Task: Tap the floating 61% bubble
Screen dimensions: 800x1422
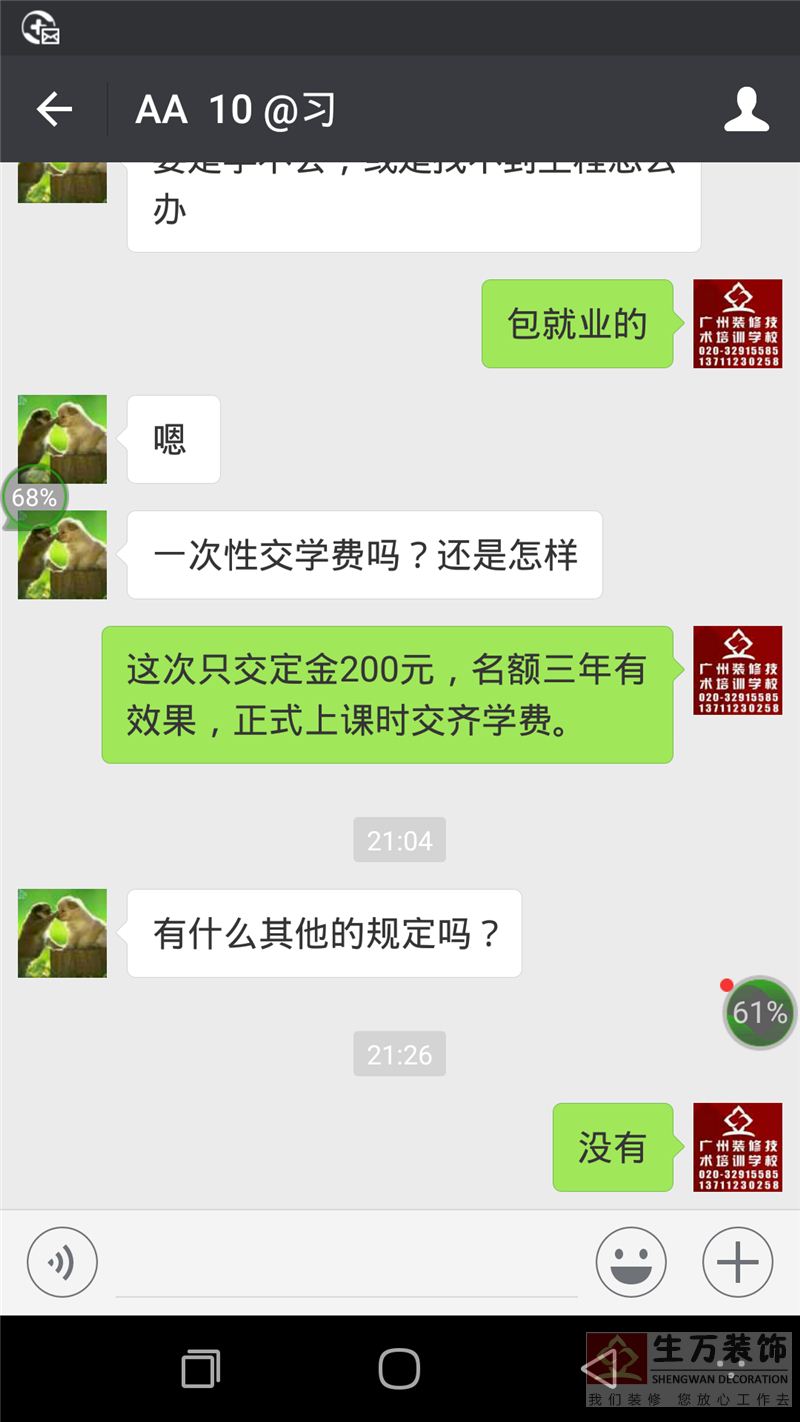Action: click(760, 1012)
